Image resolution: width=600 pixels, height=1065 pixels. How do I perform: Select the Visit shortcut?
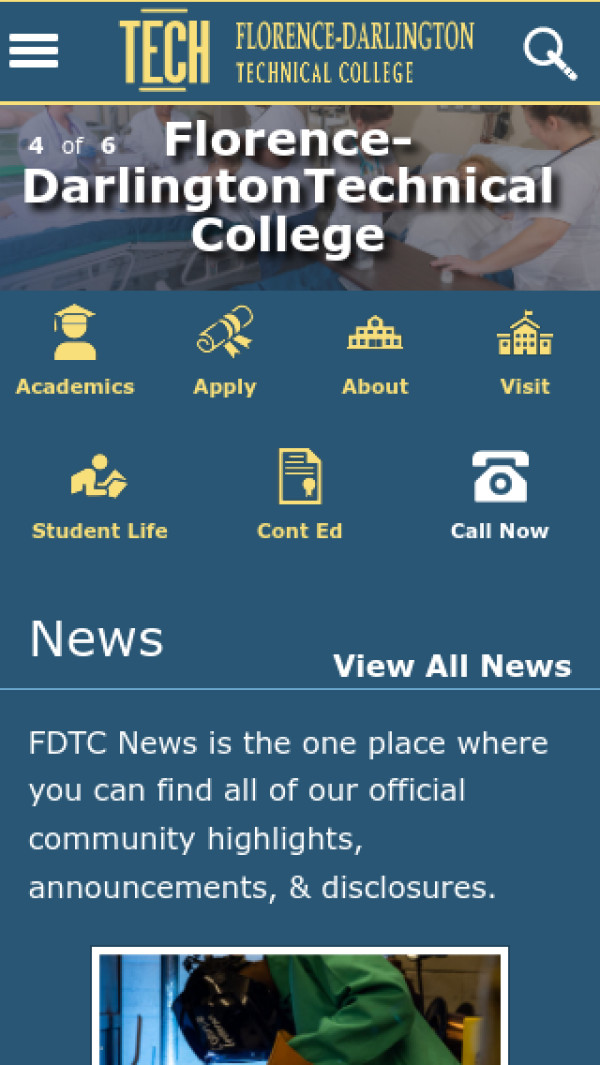[x=525, y=352]
